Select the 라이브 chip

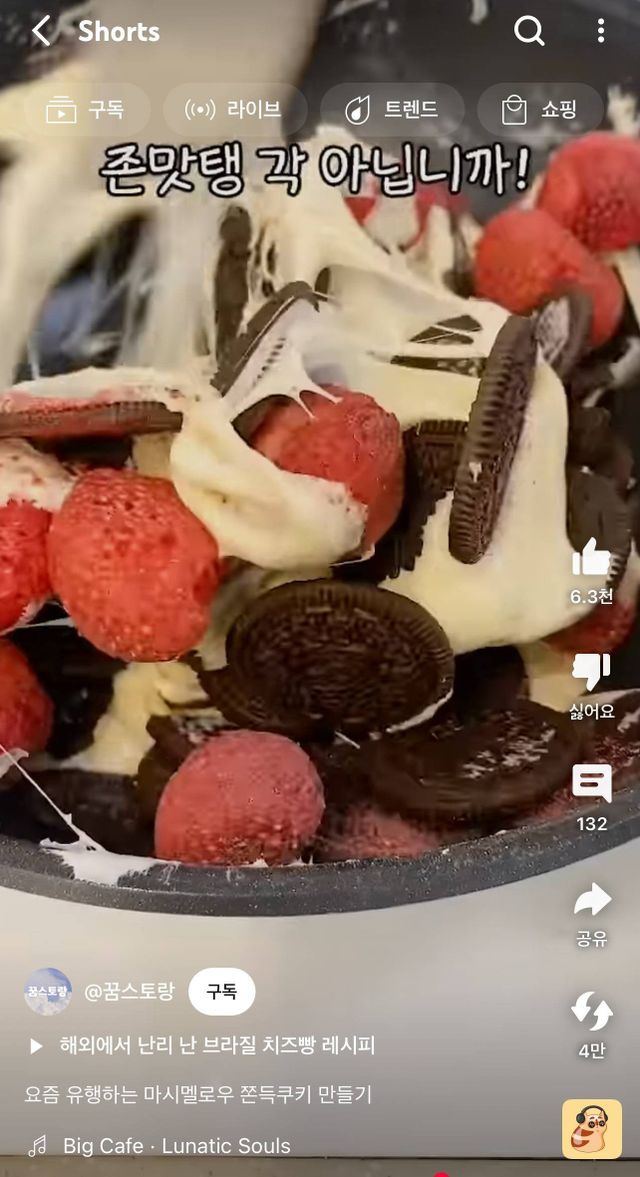234,110
